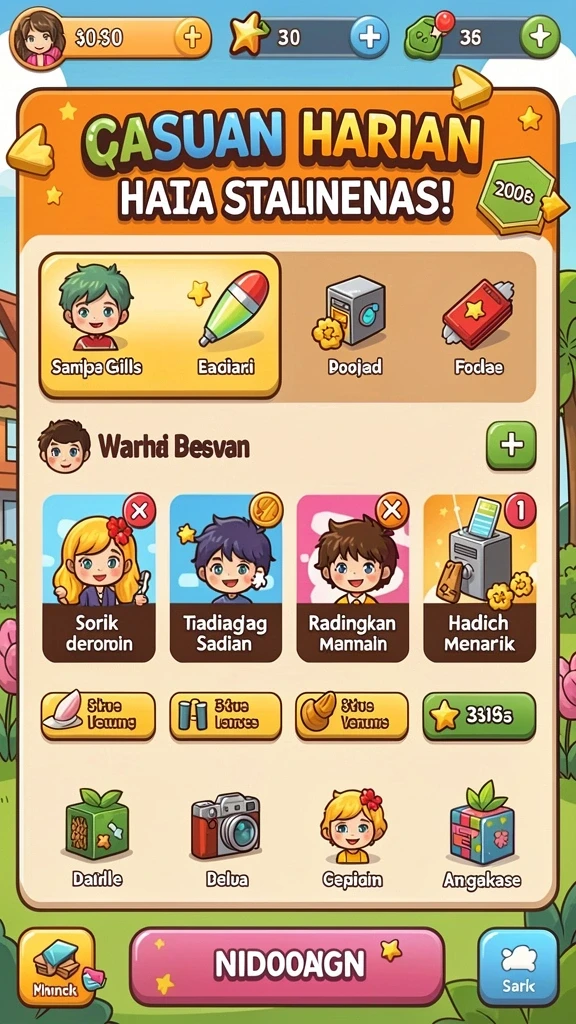Tap the pink NIDOOANGN button
Screen dimensions: 576x1024
tap(287, 965)
